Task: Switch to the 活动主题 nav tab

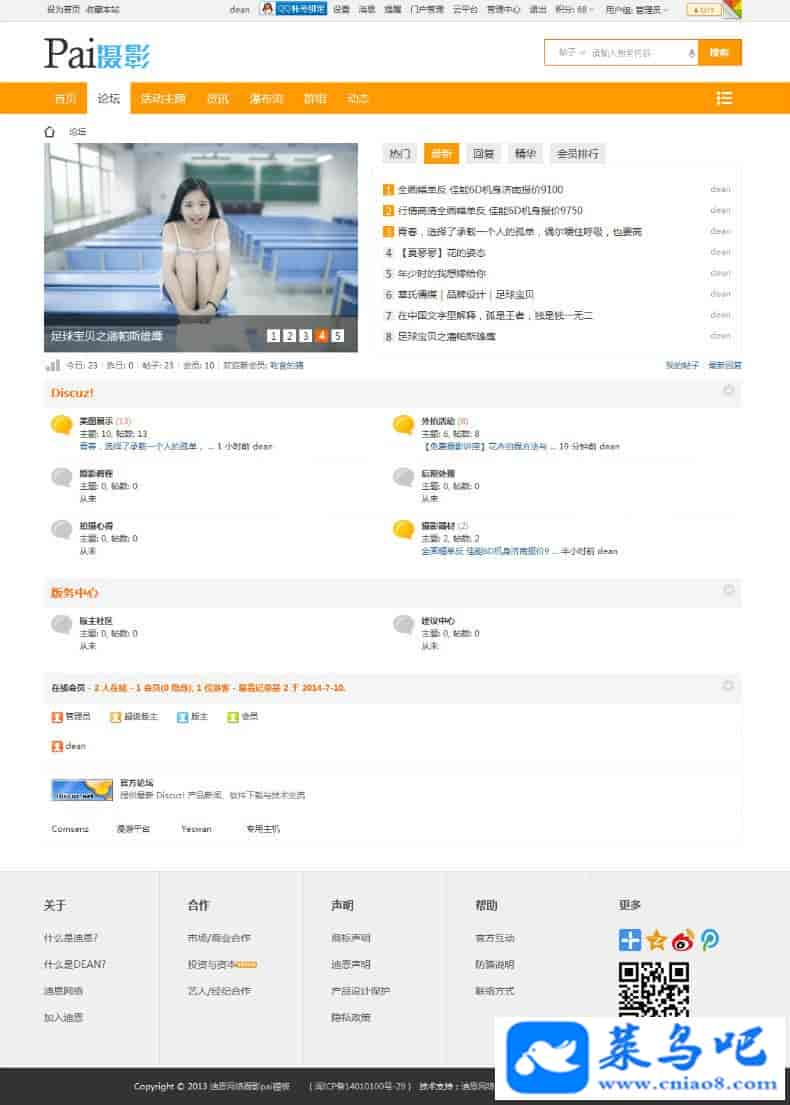Action: [162, 98]
